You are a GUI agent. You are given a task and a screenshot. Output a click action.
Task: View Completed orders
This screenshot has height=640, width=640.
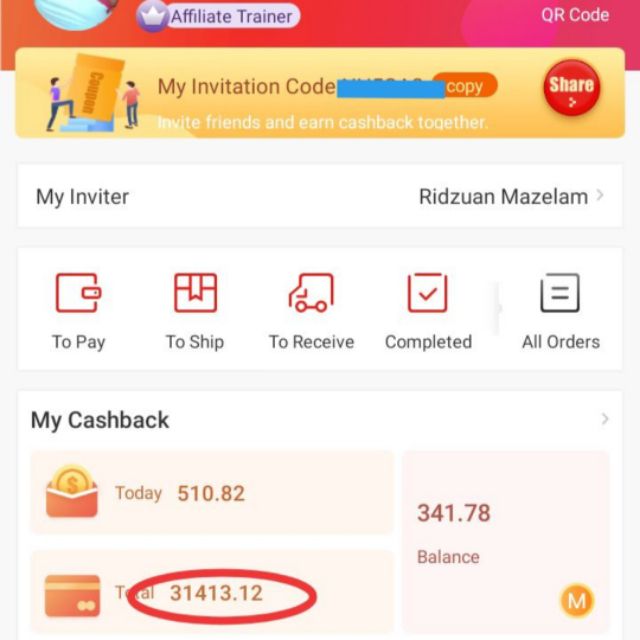click(x=428, y=312)
